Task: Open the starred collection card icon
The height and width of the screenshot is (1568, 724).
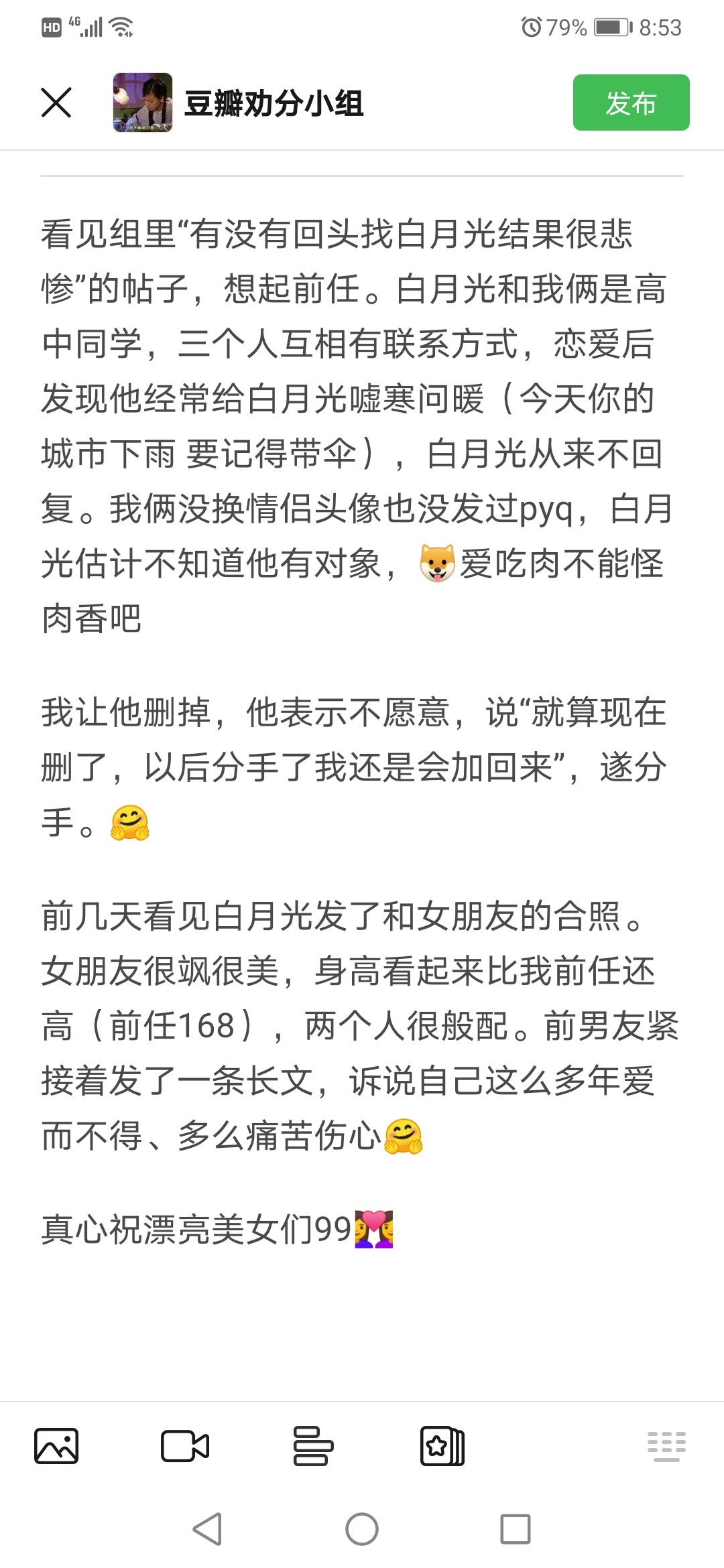Action: (x=442, y=1445)
